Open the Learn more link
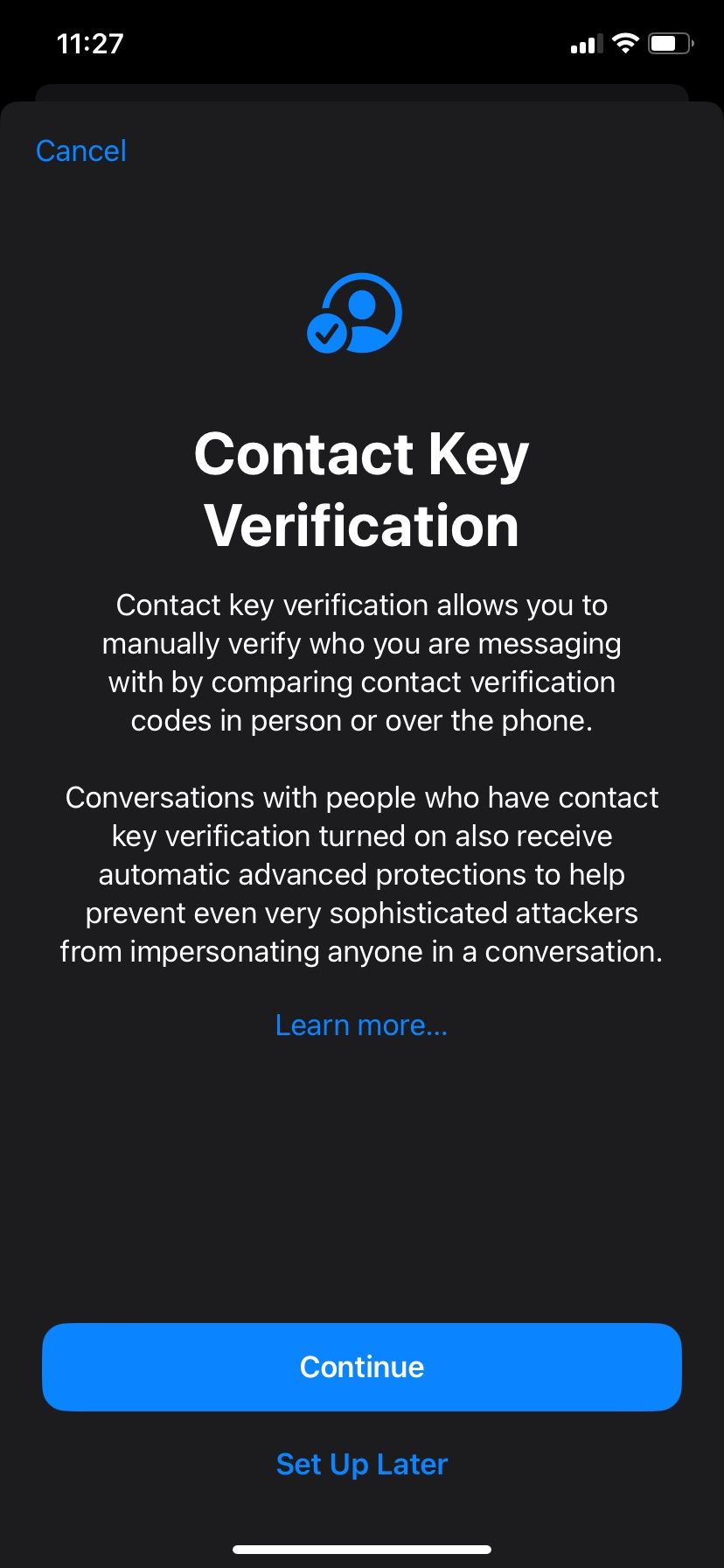 pos(361,1025)
